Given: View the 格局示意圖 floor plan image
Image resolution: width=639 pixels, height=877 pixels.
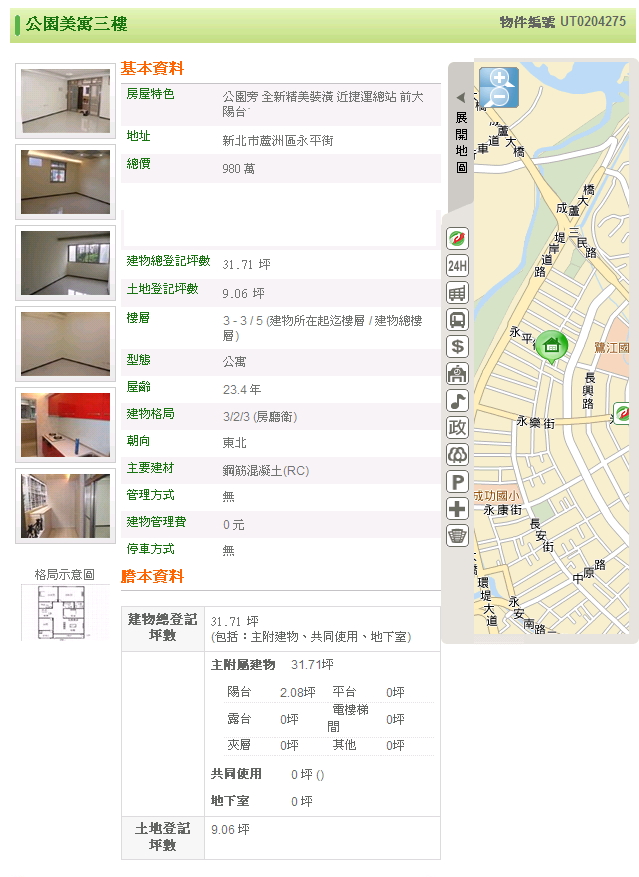Looking at the screenshot, I should click(x=66, y=612).
